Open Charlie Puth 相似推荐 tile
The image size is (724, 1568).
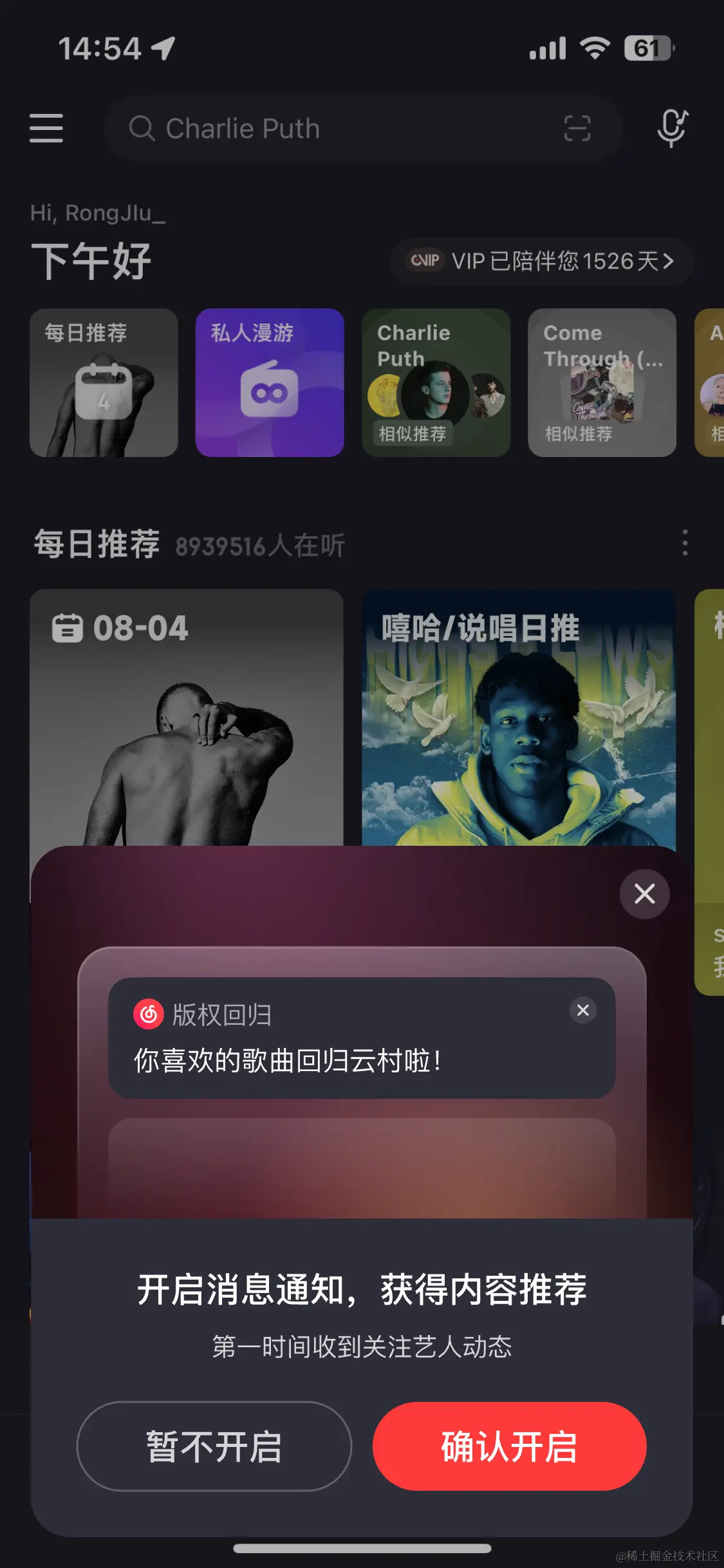(x=436, y=383)
